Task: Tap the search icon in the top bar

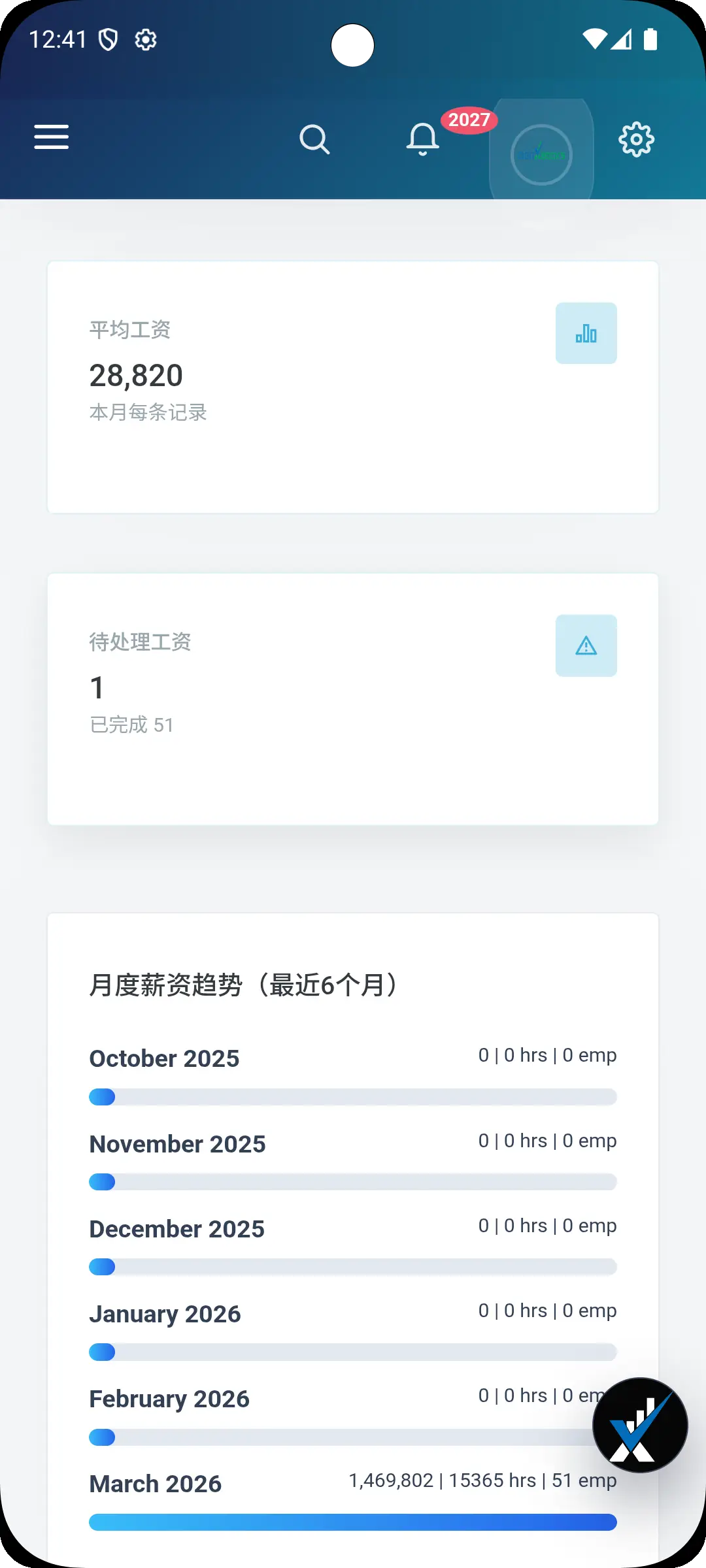Action: [314, 138]
